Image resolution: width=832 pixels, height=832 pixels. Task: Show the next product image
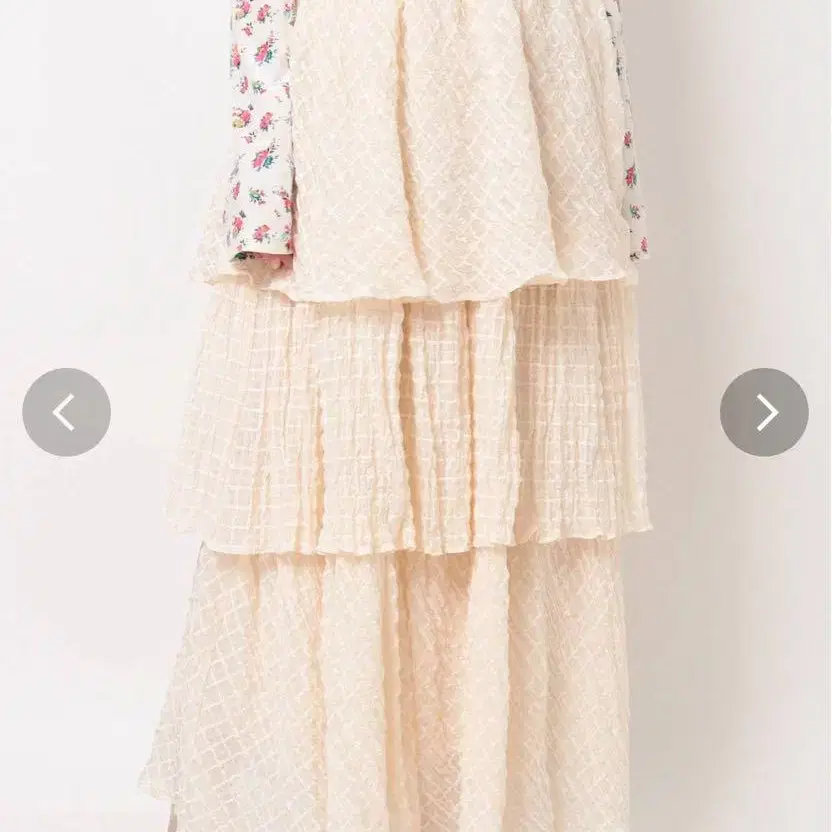764,412
